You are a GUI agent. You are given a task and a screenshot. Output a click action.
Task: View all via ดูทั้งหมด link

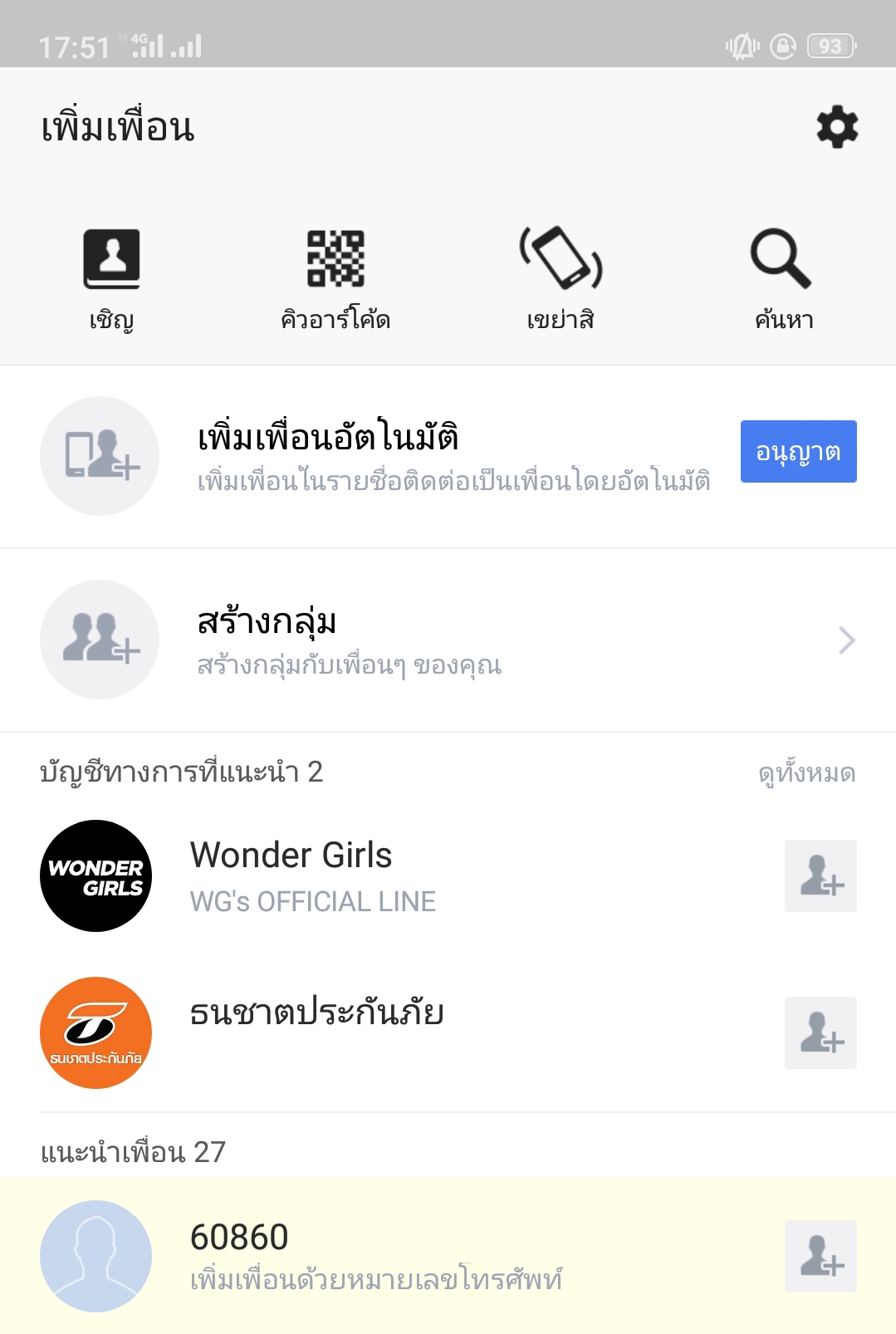[x=806, y=773]
